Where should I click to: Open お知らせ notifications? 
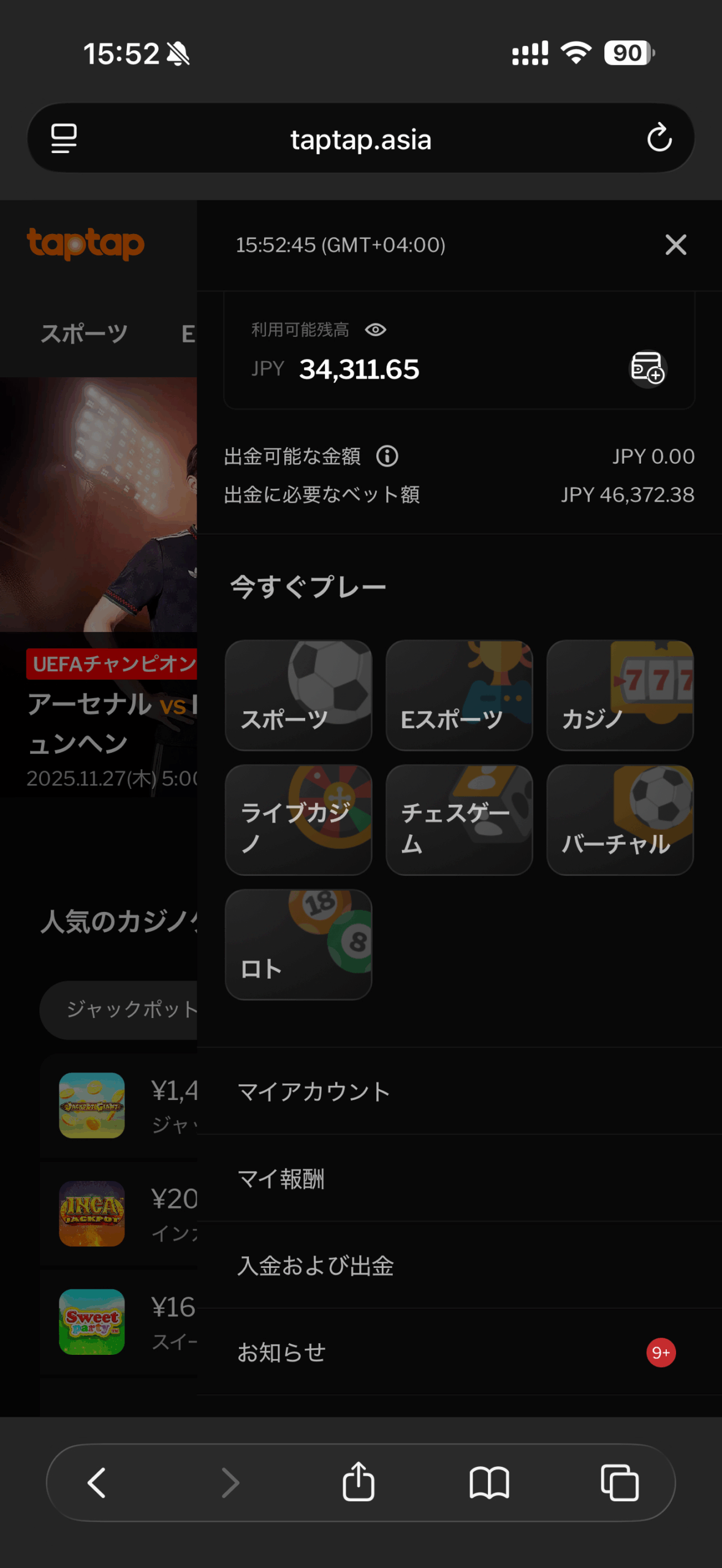282,1352
